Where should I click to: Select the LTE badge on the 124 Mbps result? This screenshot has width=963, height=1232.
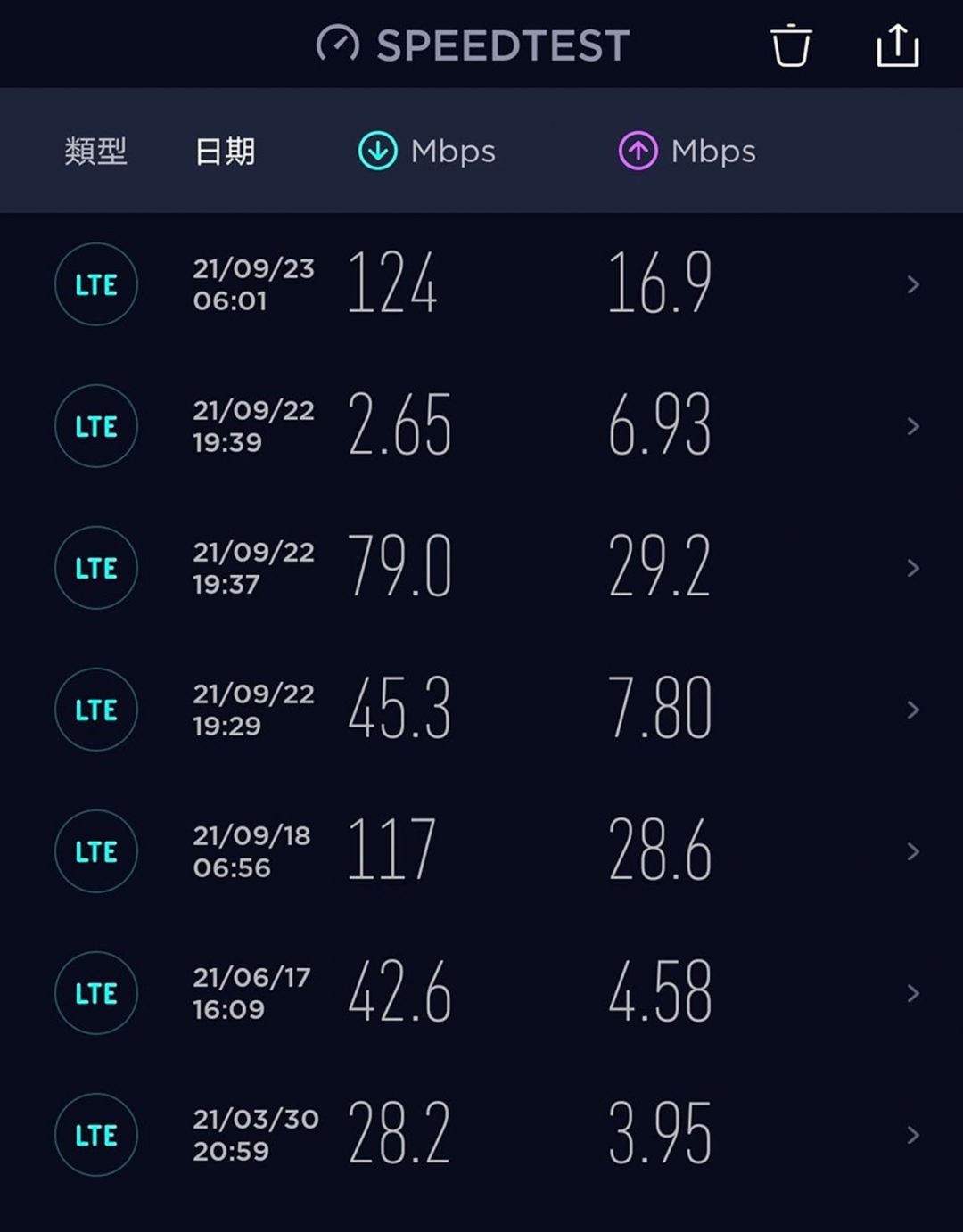tap(95, 284)
